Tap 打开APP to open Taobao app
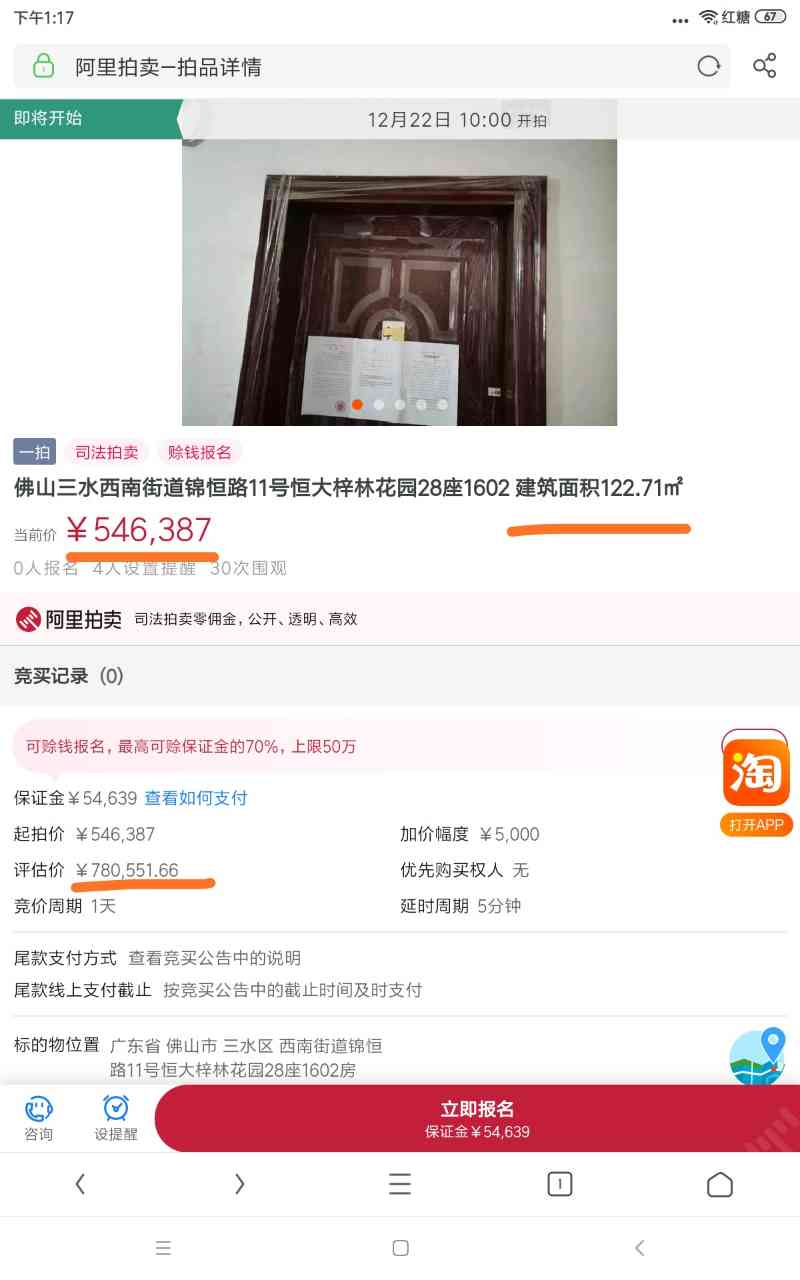Viewport: 800px width, 1280px height. 756,825
